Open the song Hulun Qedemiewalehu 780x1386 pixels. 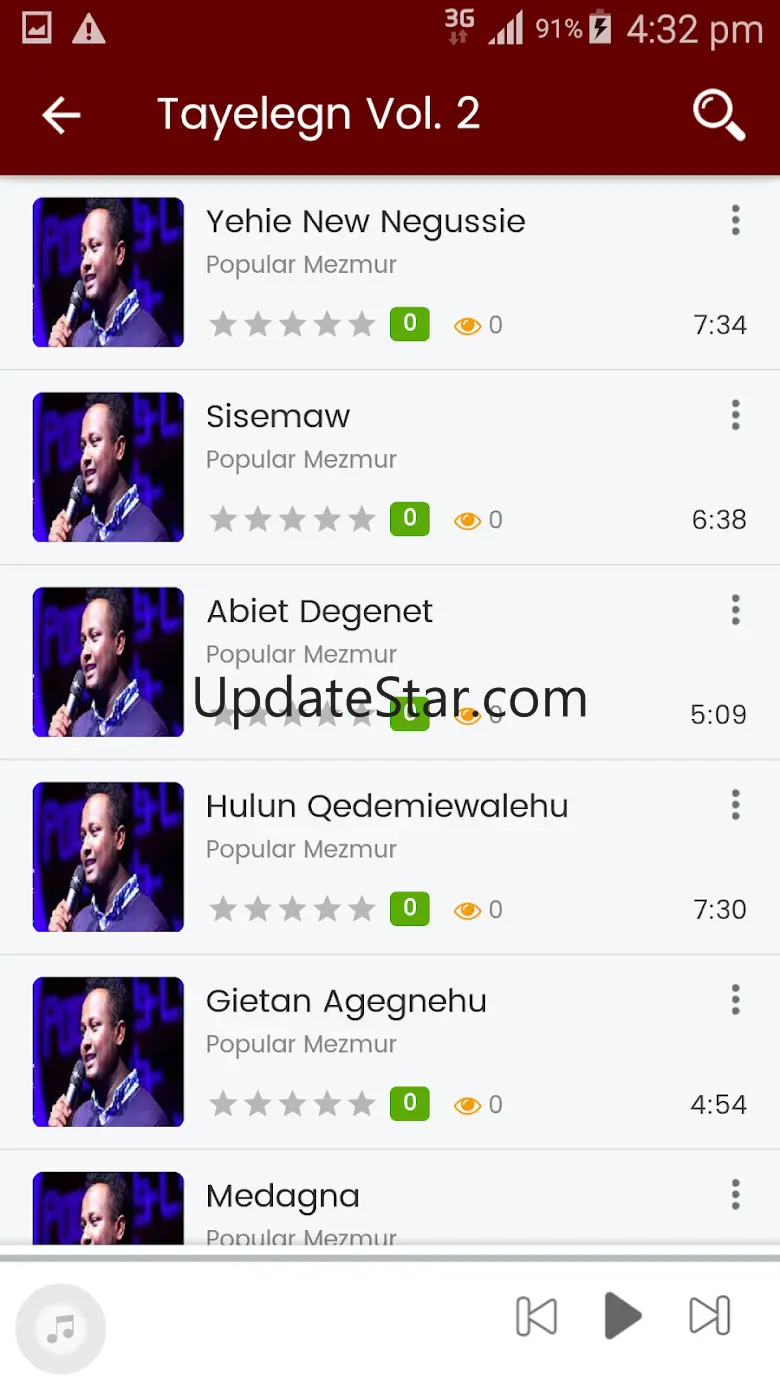(x=387, y=807)
